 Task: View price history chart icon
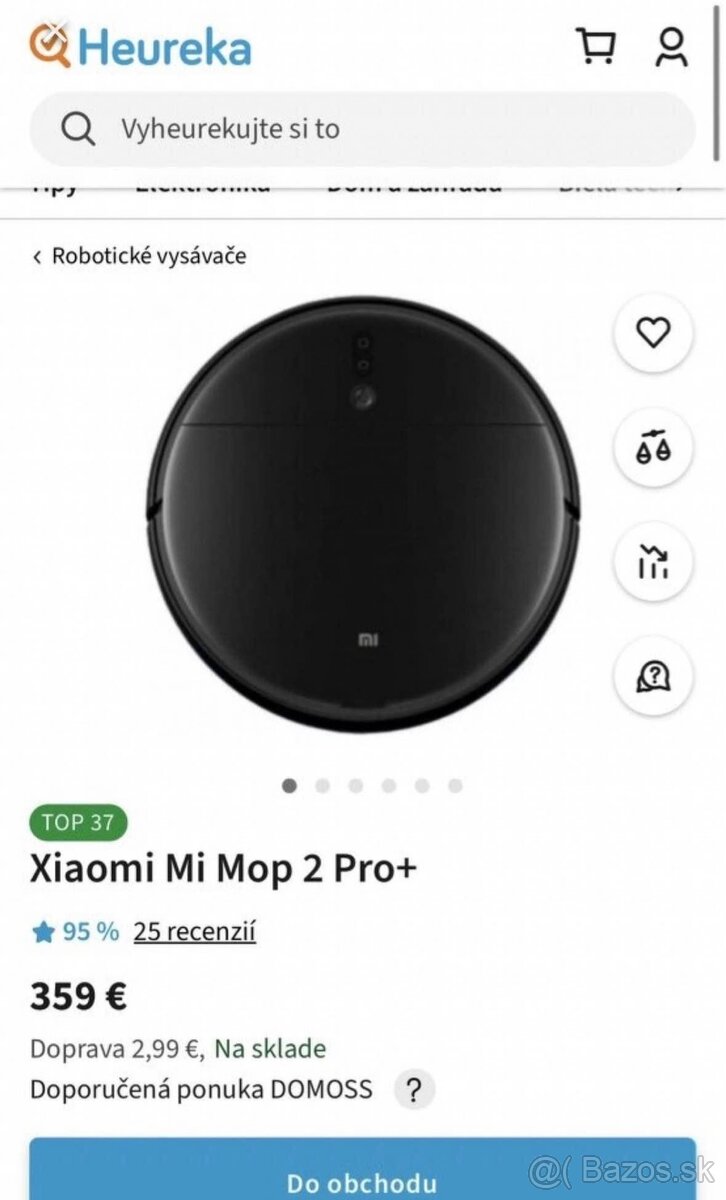pyautogui.click(x=653, y=562)
